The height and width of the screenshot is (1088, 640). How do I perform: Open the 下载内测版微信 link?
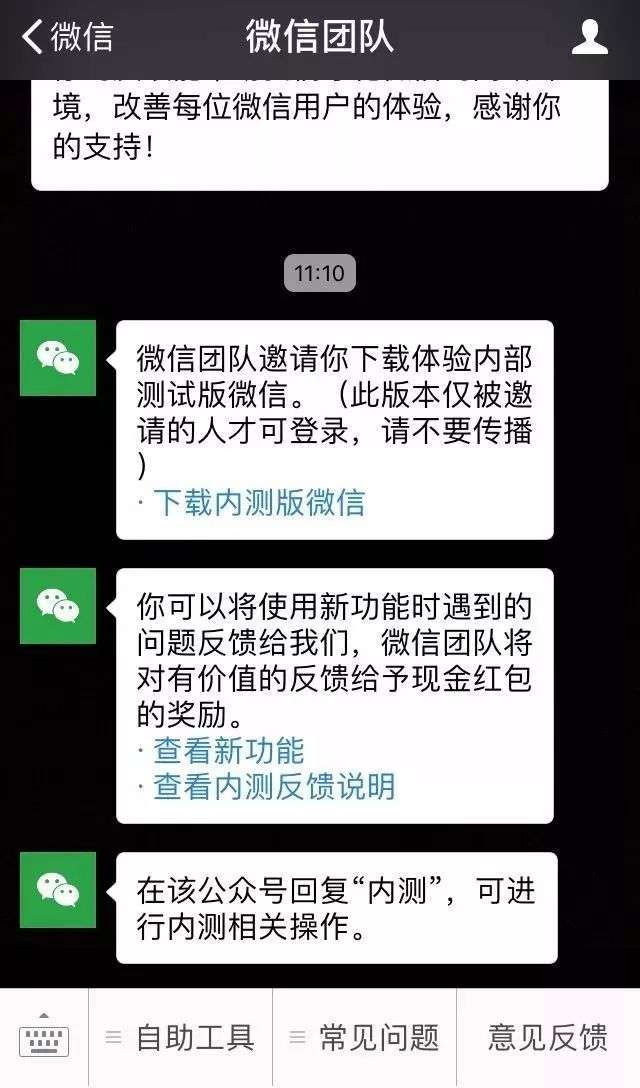point(258,502)
